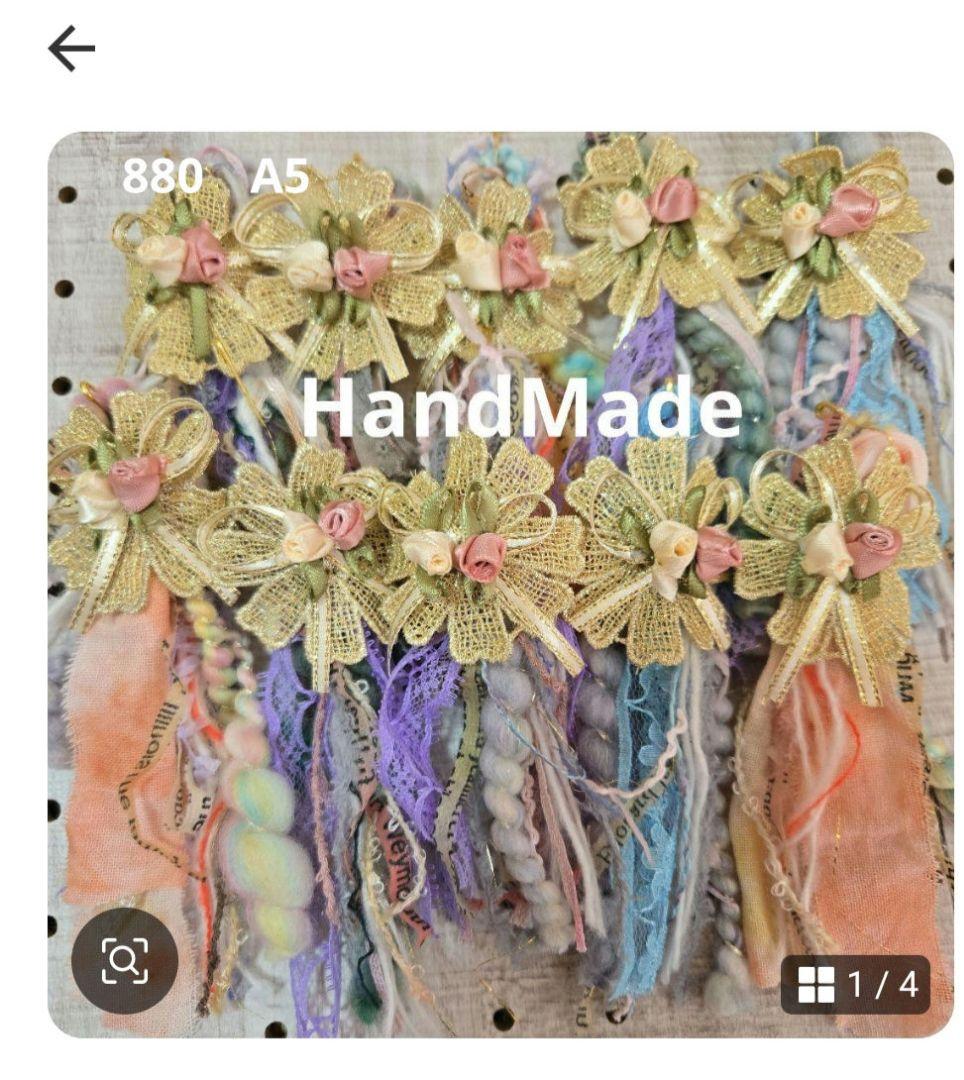This screenshot has height=1080, width=964.
Task: Open the 1 / 4 photo gallery grid
Action: [856, 984]
